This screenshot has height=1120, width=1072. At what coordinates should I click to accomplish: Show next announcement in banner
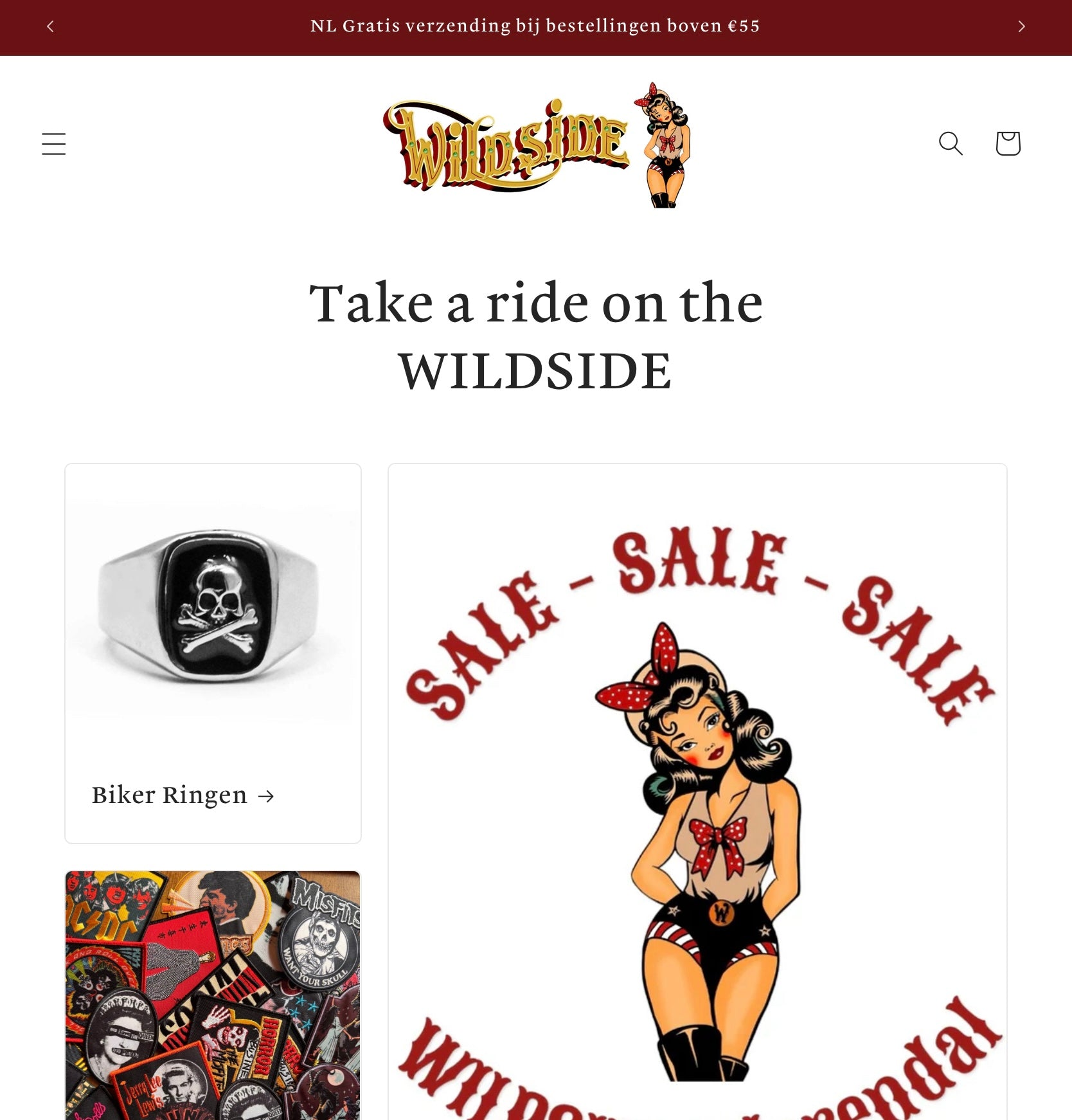(x=1021, y=26)
